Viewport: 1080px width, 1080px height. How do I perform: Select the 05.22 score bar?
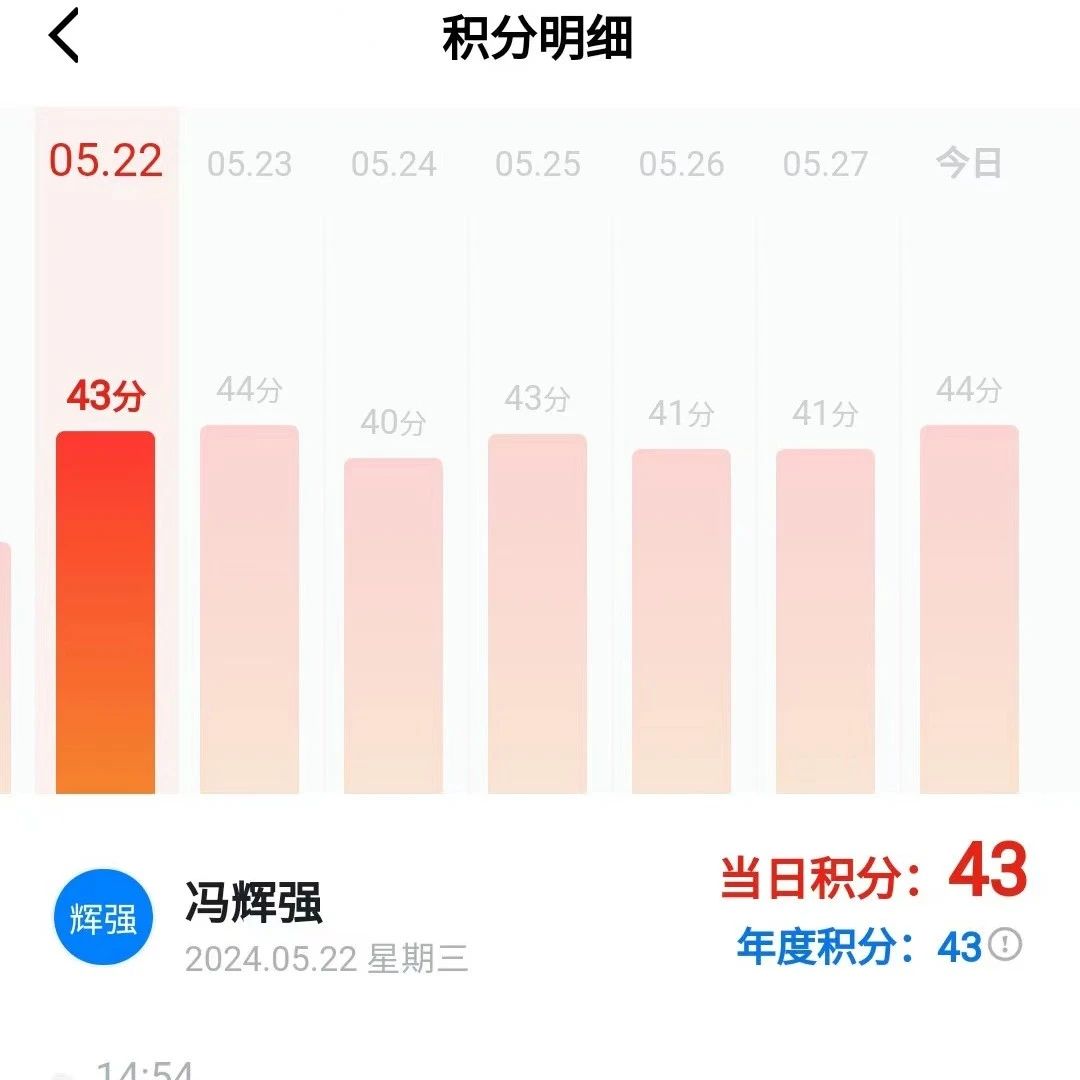tap(106, 612)
